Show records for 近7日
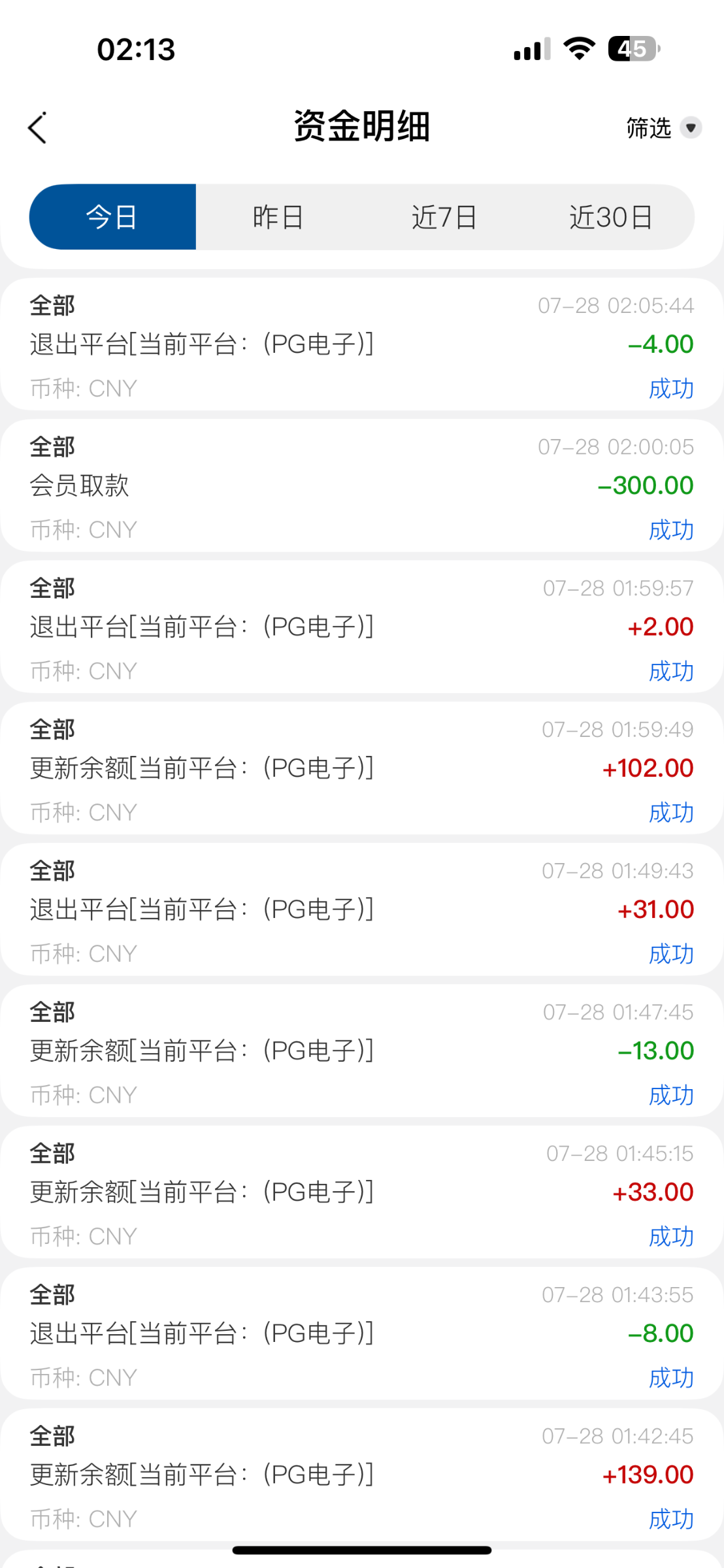 coord(444,217)
